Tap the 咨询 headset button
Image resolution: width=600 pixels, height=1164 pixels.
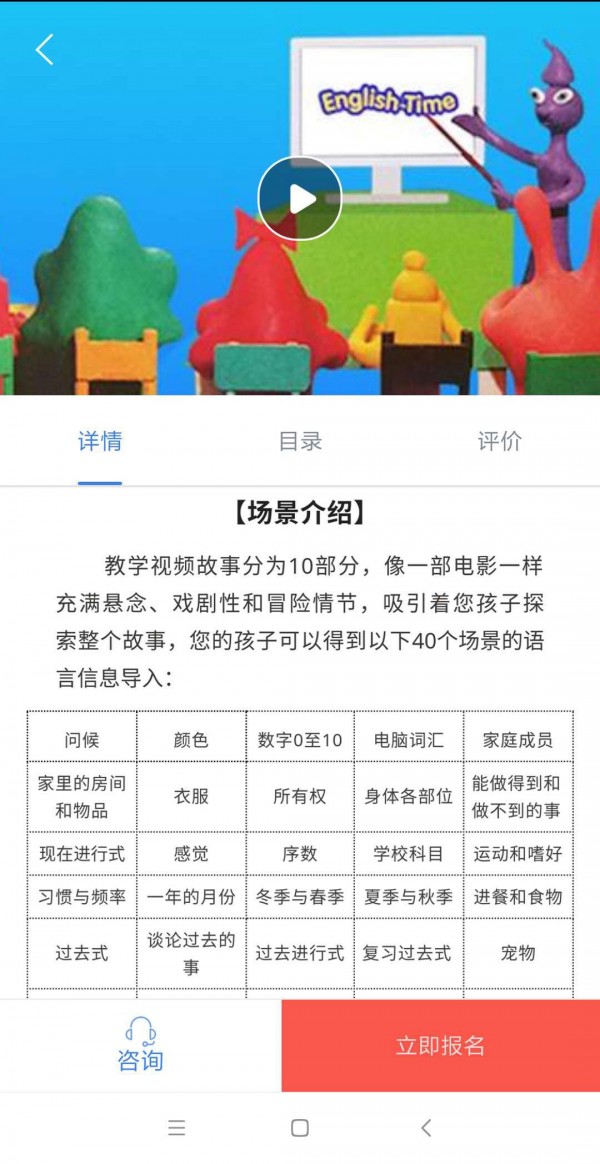(x=140, y=1046)
